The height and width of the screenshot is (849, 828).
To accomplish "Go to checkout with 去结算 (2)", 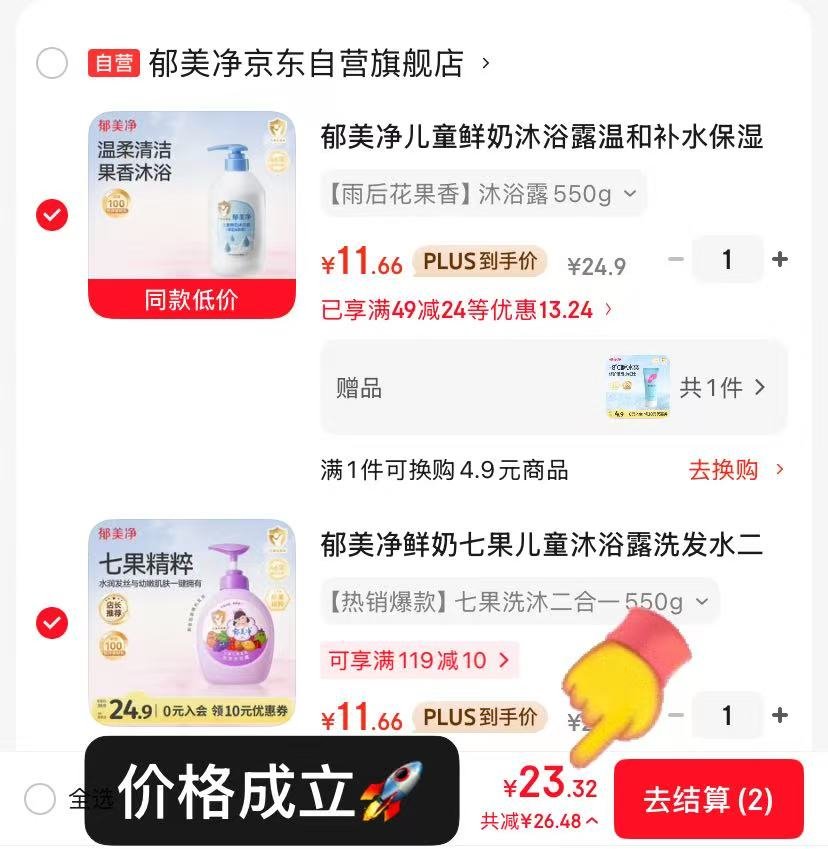I will coord(708,800).
